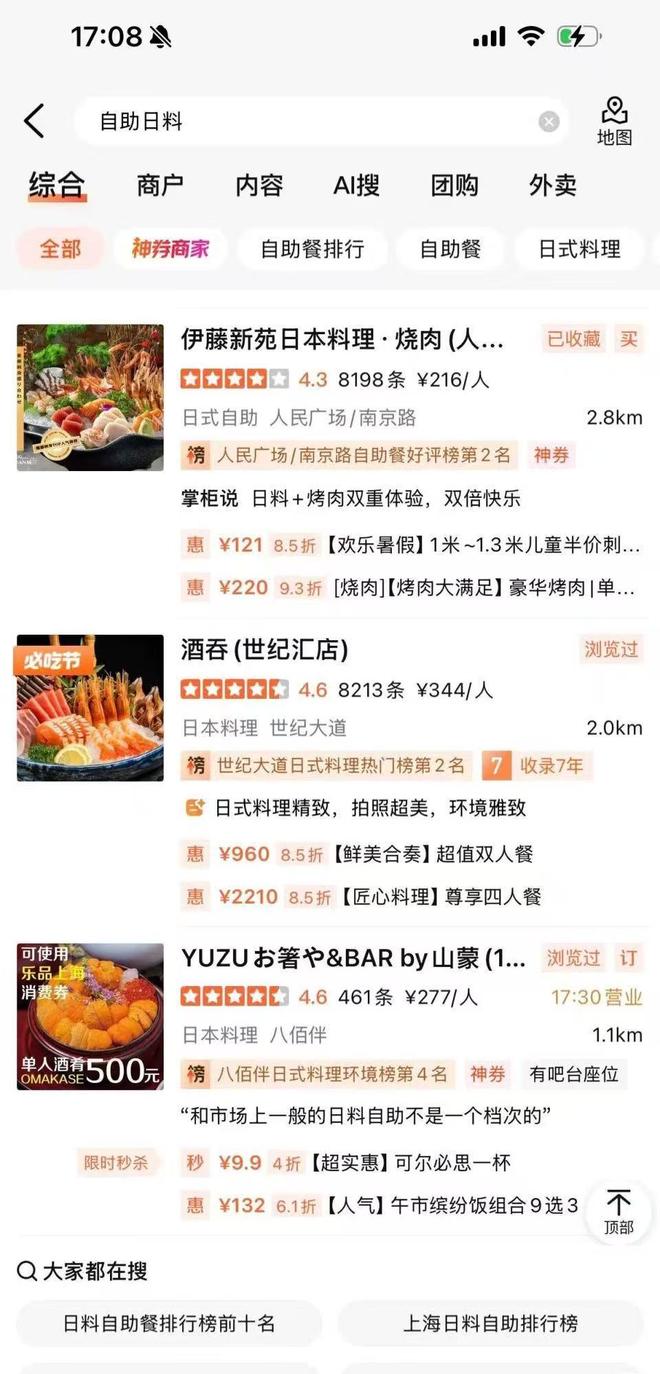This screenshot has height=1374, width=660.
Task: Go back using the back arrow
Action: click(34, 121)
